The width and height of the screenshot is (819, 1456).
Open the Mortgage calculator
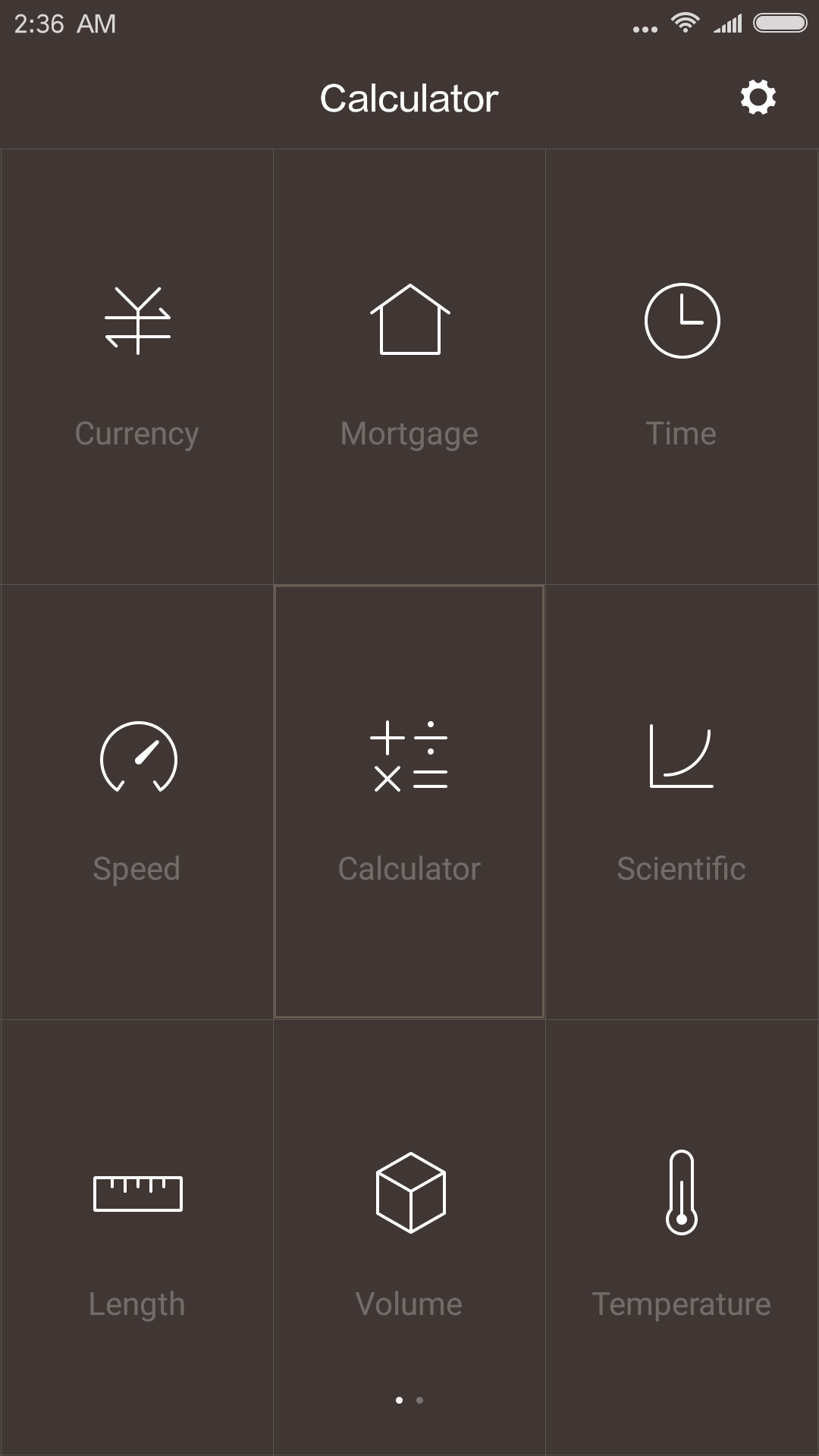409,366
